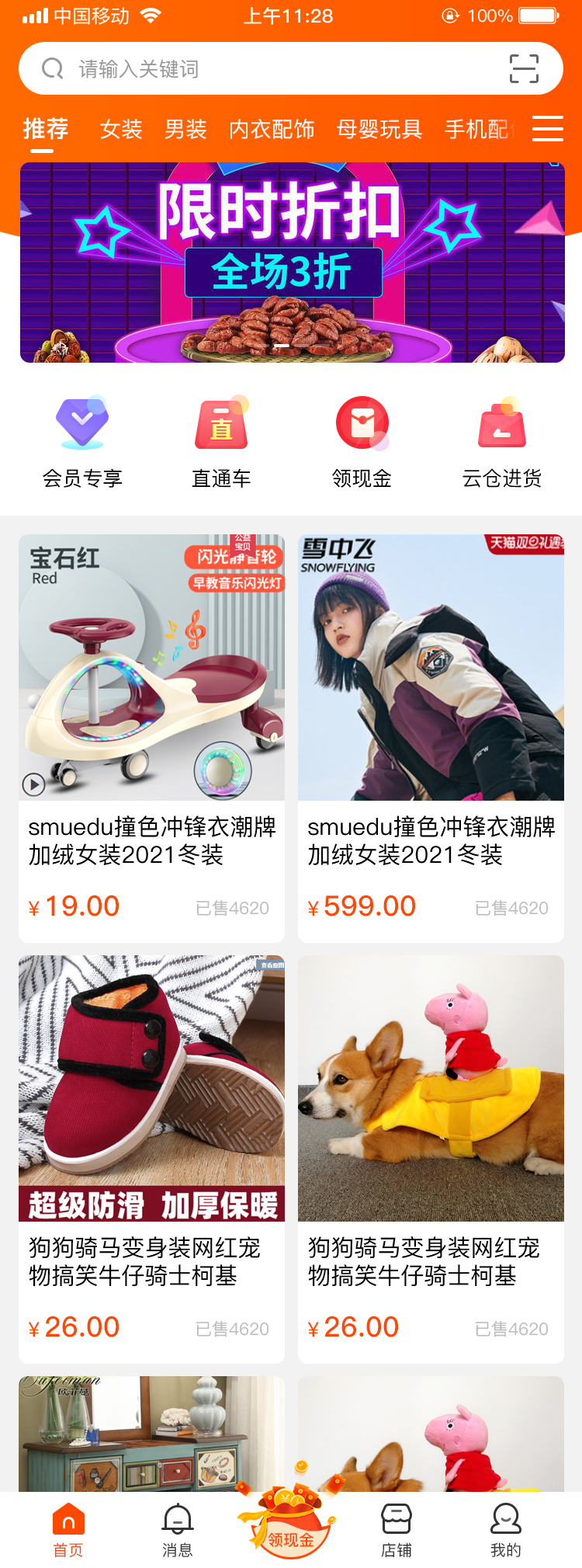Open the ¥19.00 swing car product card
This screenshot has height=1568, width=582.
tap(152, 738)
